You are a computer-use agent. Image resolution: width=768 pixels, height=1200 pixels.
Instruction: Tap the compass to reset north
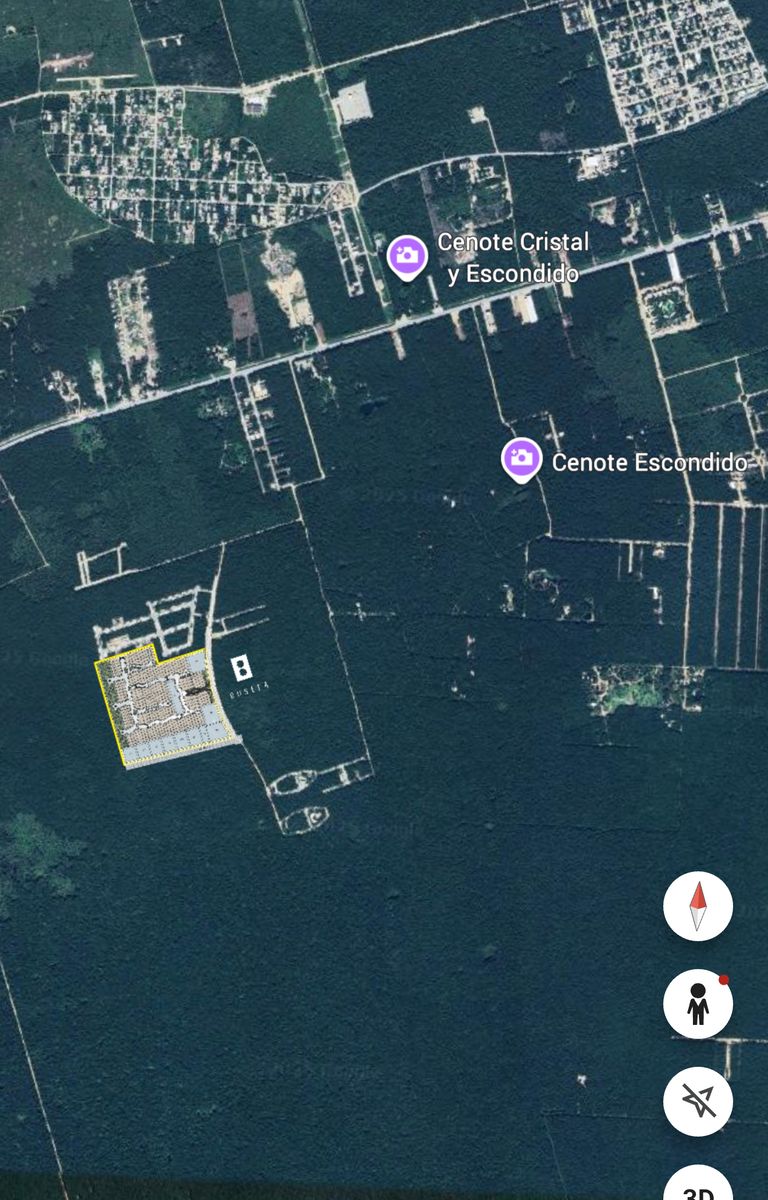698,906
